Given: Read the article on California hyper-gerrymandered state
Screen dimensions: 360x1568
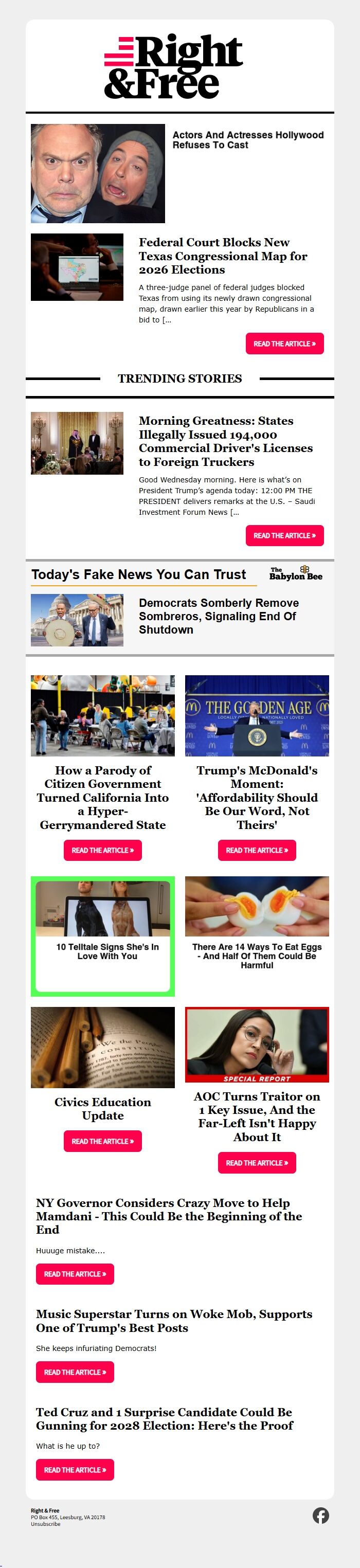Looking at the screenshot, I should click(102, 850).
